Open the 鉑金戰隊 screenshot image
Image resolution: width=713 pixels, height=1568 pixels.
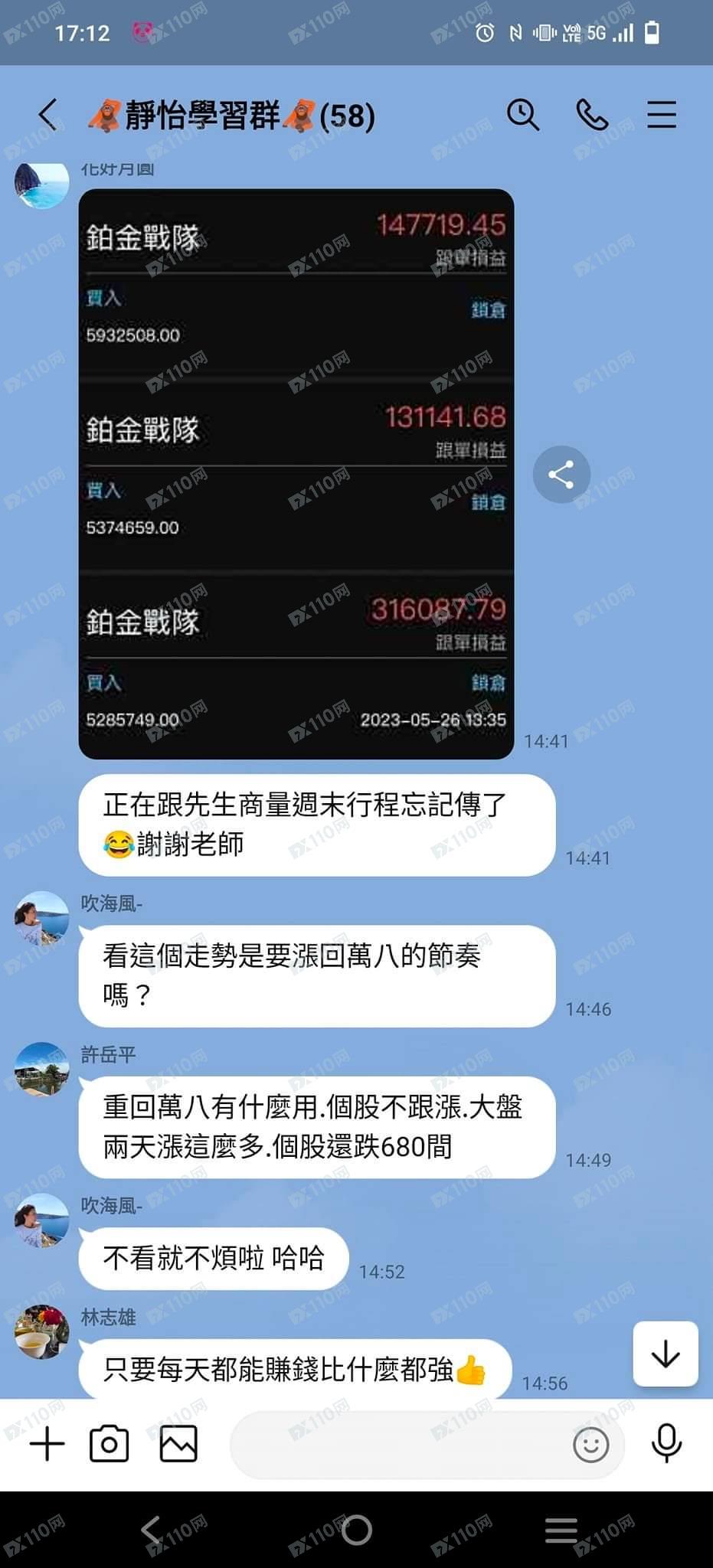click(x=296, y=474)
